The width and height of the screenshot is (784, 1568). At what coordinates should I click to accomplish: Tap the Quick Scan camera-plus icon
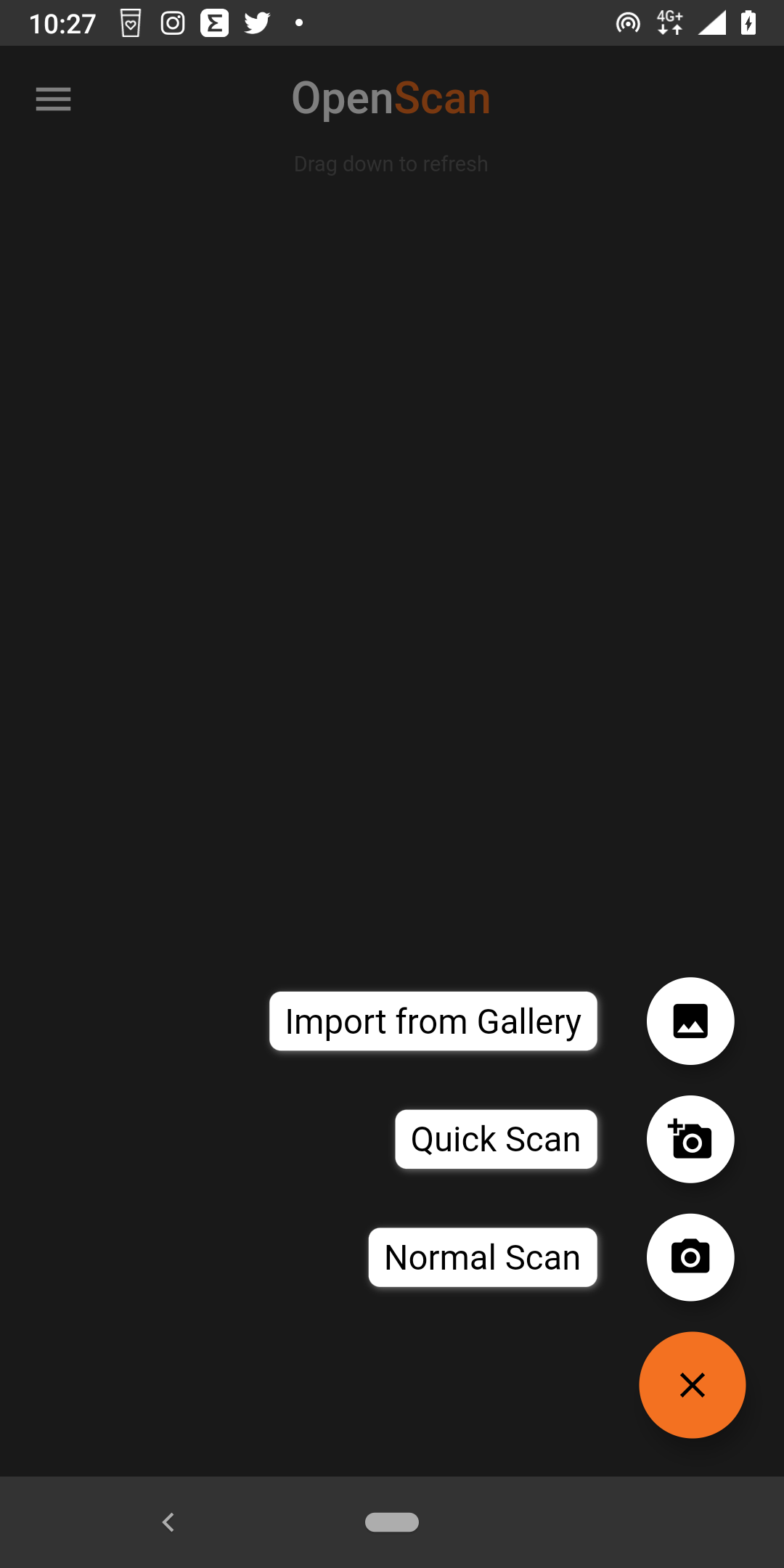[690, 1139]
